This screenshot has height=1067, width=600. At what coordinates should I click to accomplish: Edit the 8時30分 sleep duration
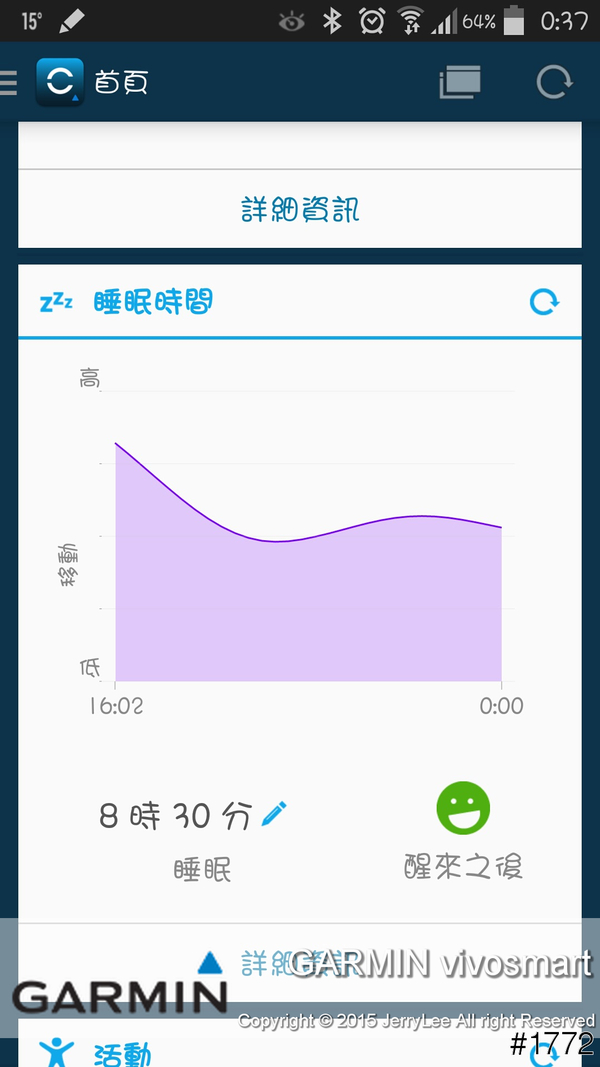click(273, 814)
